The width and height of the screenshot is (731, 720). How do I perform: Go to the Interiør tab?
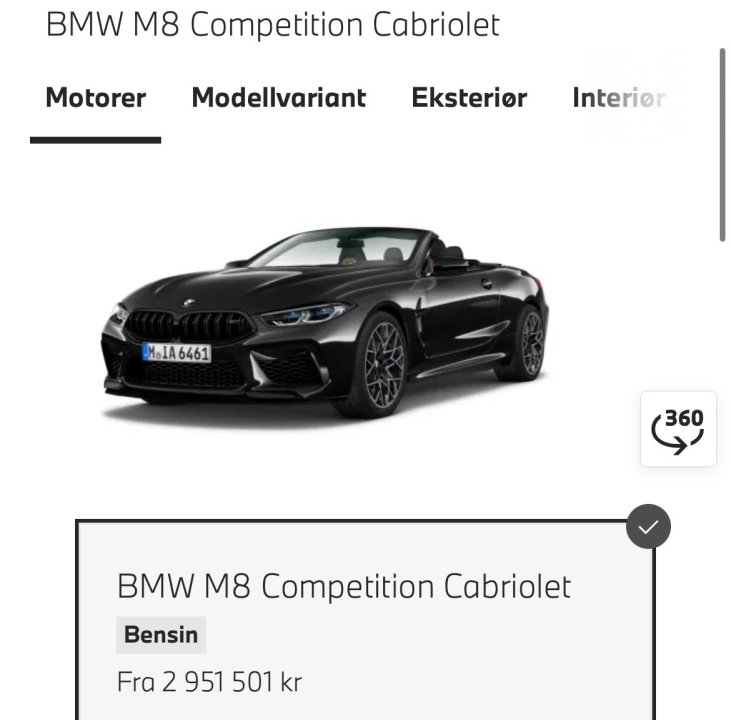tap(618, 98)
